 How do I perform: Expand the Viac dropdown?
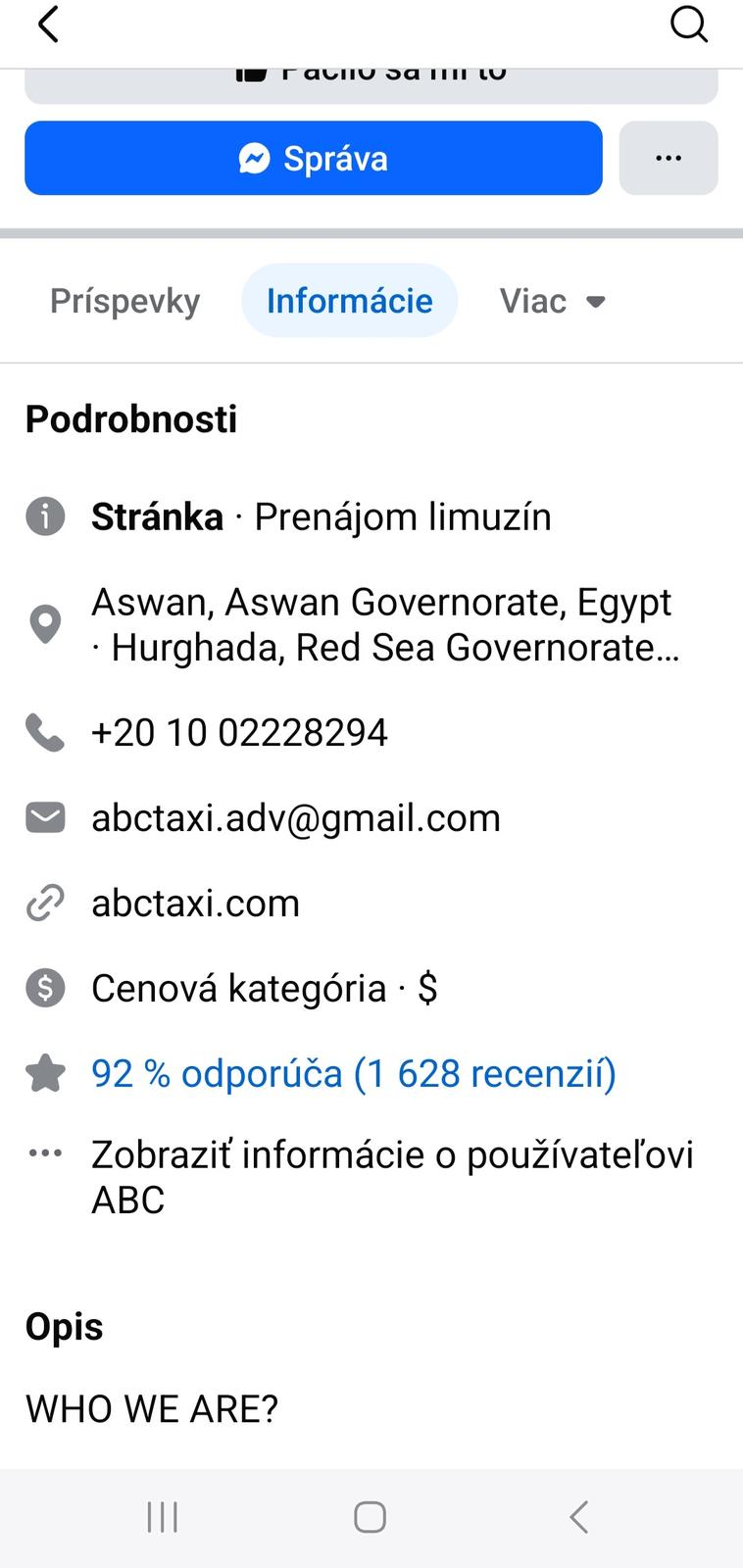coord(553,301)
